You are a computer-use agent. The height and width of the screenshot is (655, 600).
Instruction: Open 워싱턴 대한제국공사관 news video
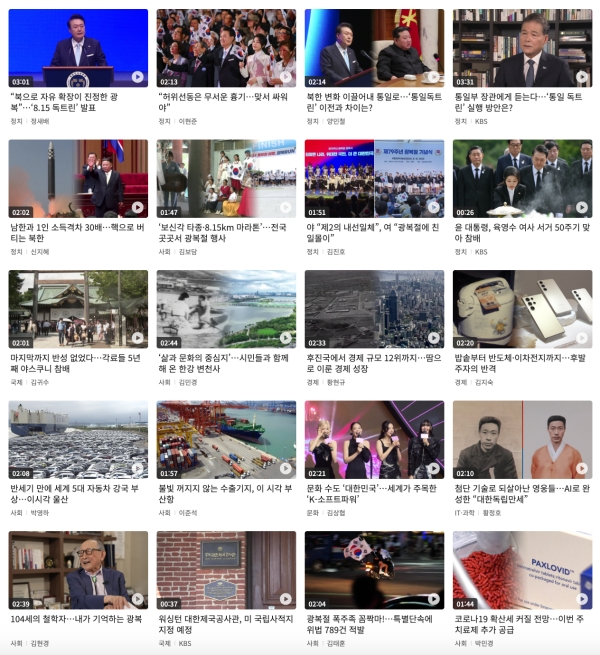[x=226, y=570]
